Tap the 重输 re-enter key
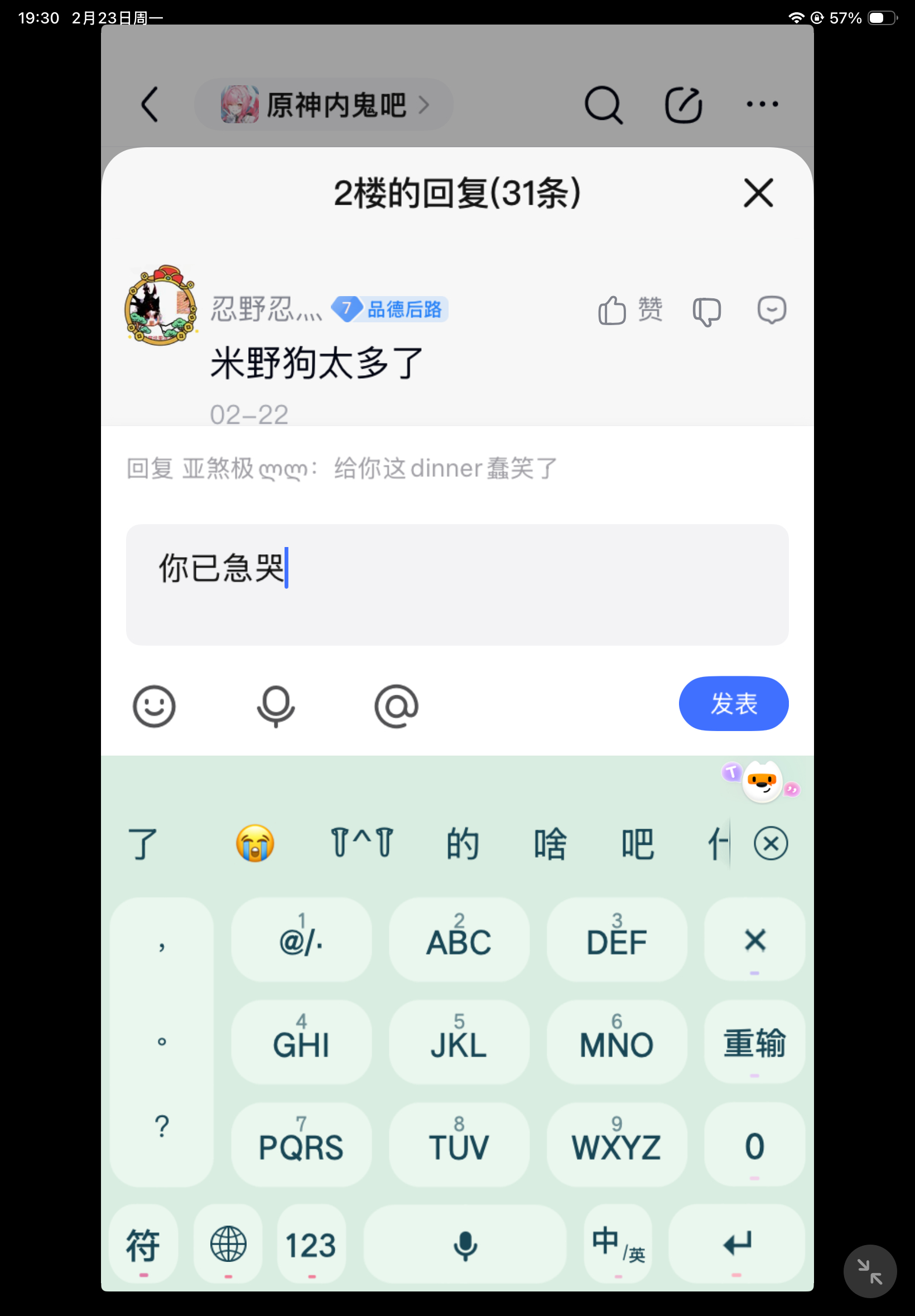915x1316 pixels. [x=754, y=1042]
